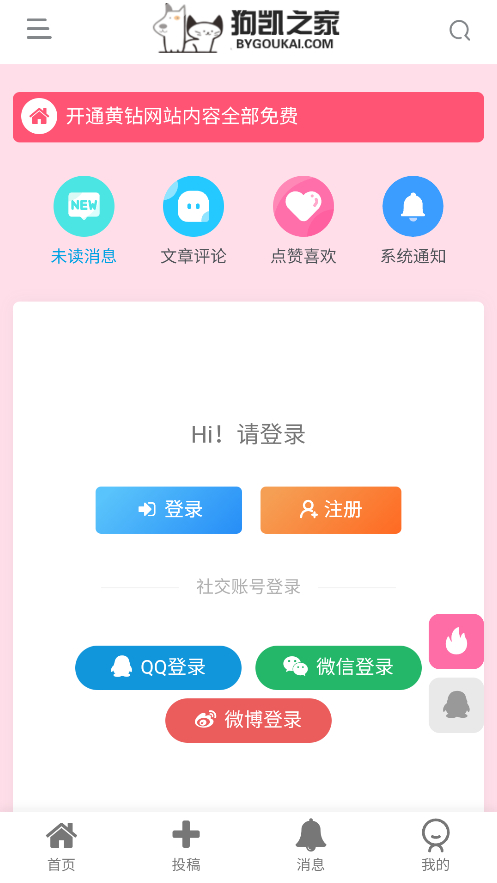Tap the orange 注册 button

click(x=330, y=510)
